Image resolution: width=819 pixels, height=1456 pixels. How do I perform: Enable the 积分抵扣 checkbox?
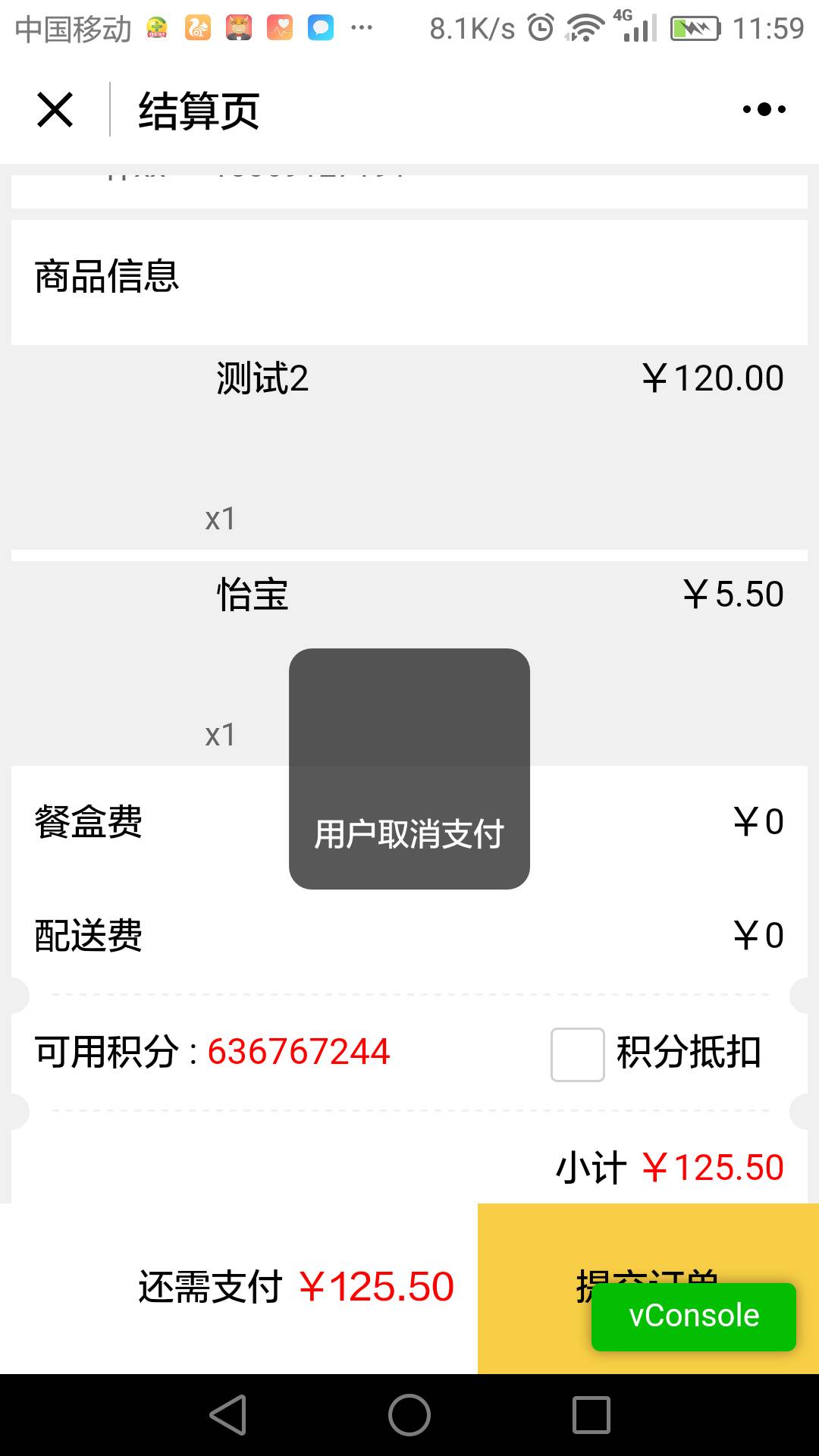577,1054
